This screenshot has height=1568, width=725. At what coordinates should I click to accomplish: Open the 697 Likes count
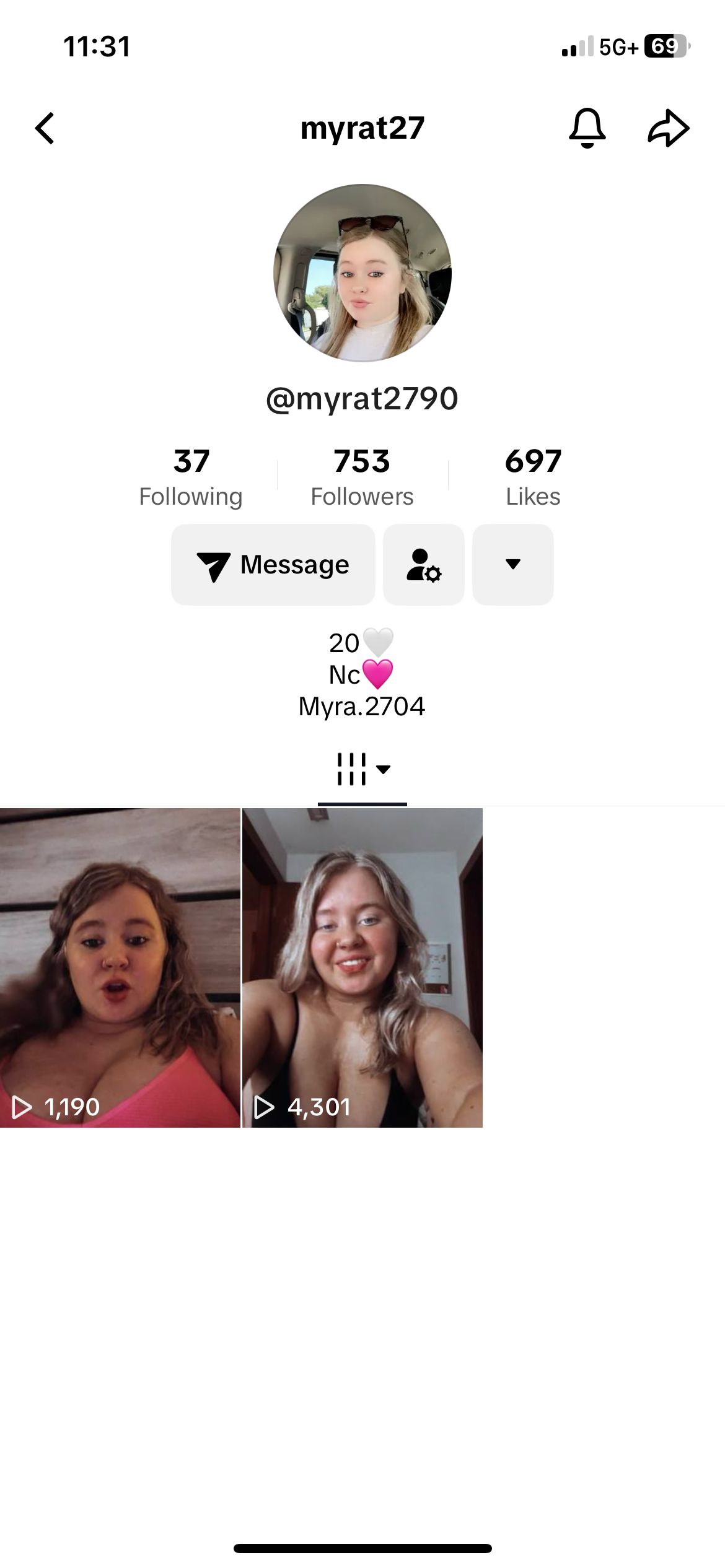(533, 477)
